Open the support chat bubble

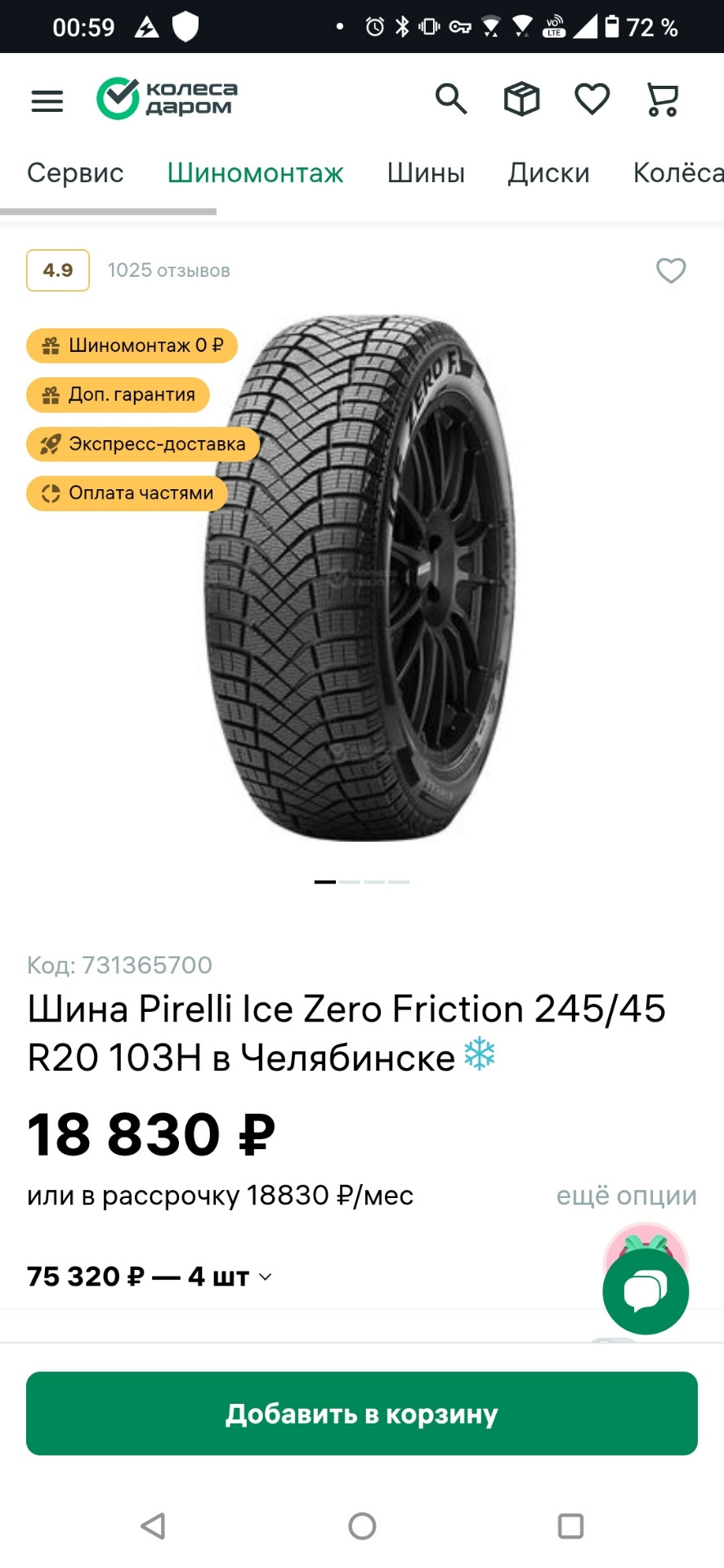pos(646,1290)
